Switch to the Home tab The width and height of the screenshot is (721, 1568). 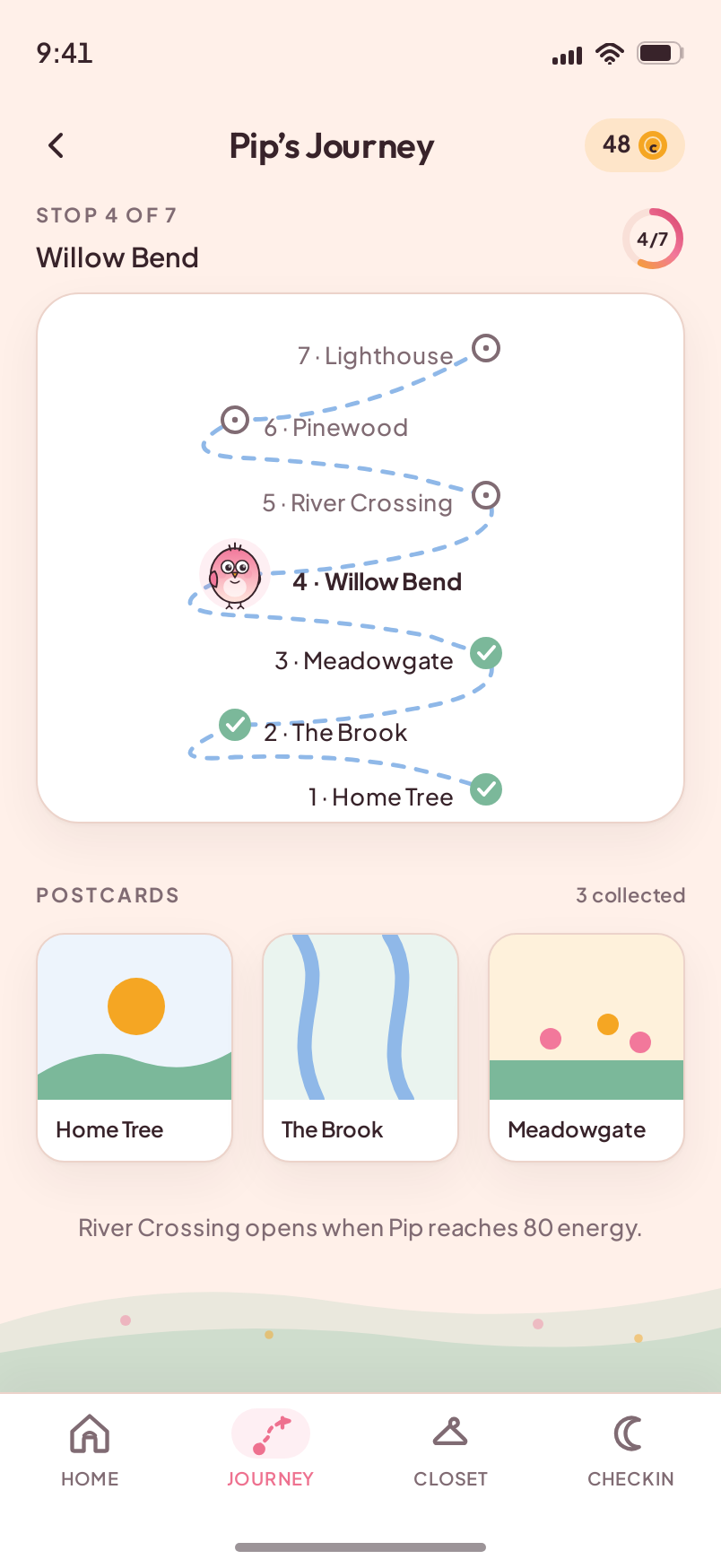tap(90, 1450)
